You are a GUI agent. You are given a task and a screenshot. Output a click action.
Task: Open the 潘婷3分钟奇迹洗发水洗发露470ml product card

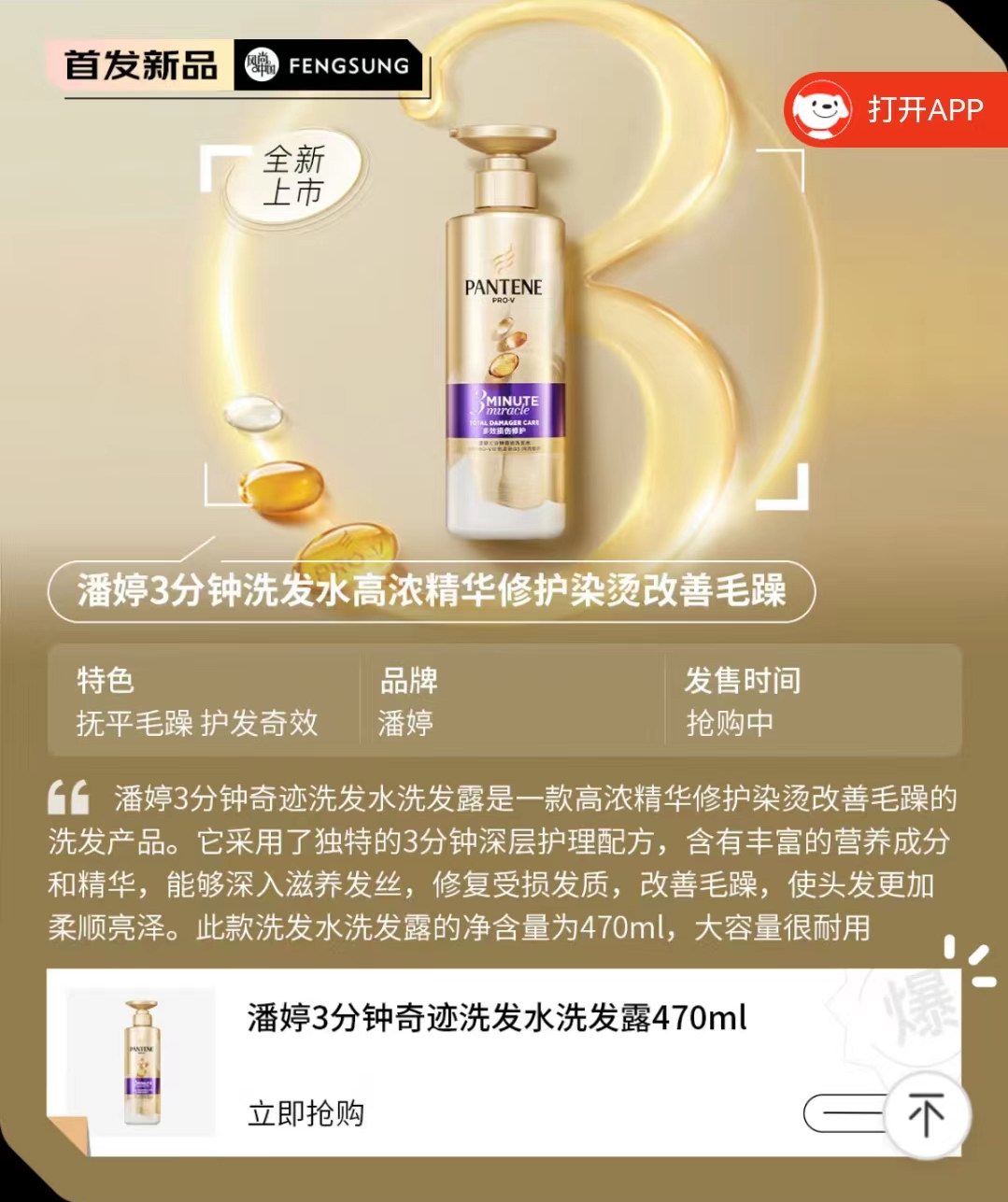point(496,1018)
